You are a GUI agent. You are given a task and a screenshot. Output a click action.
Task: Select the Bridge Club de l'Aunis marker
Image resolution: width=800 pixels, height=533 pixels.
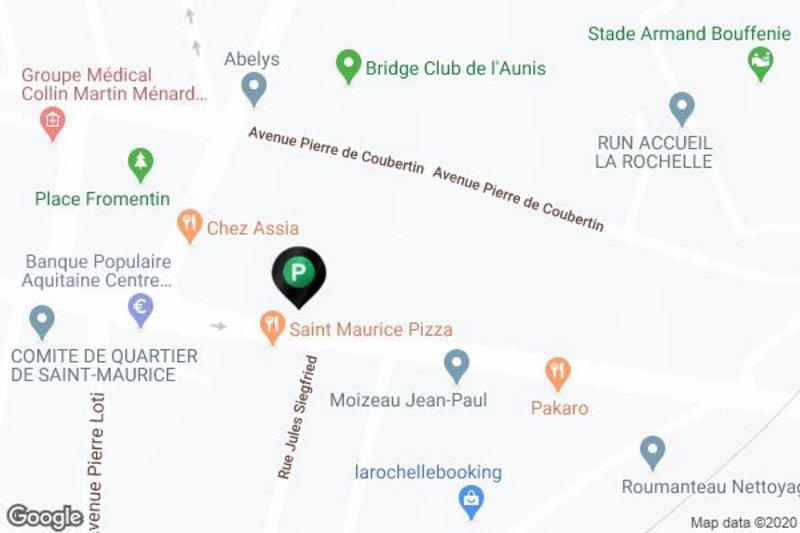tap(348, 67)
